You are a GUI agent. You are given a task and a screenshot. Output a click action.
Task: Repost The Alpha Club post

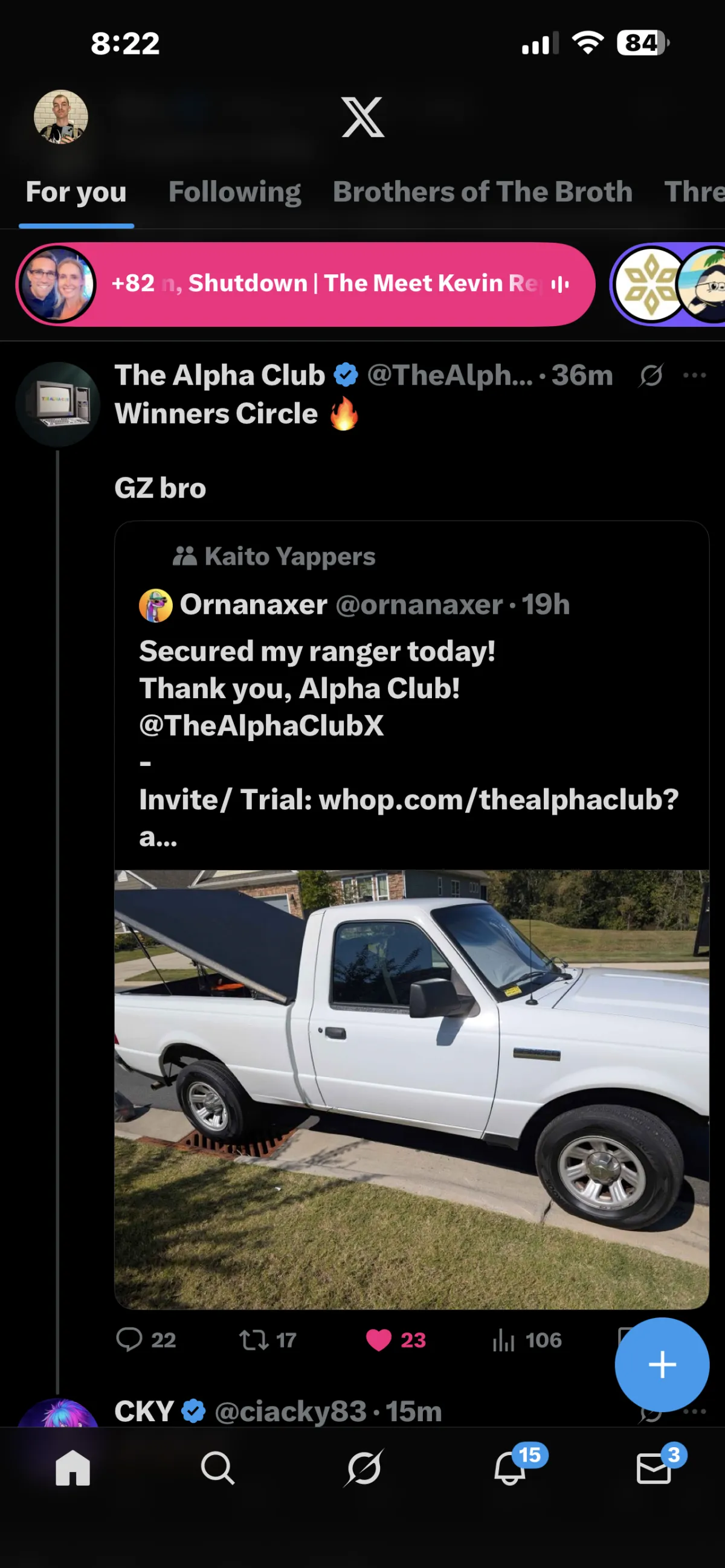coord(254,1340)
